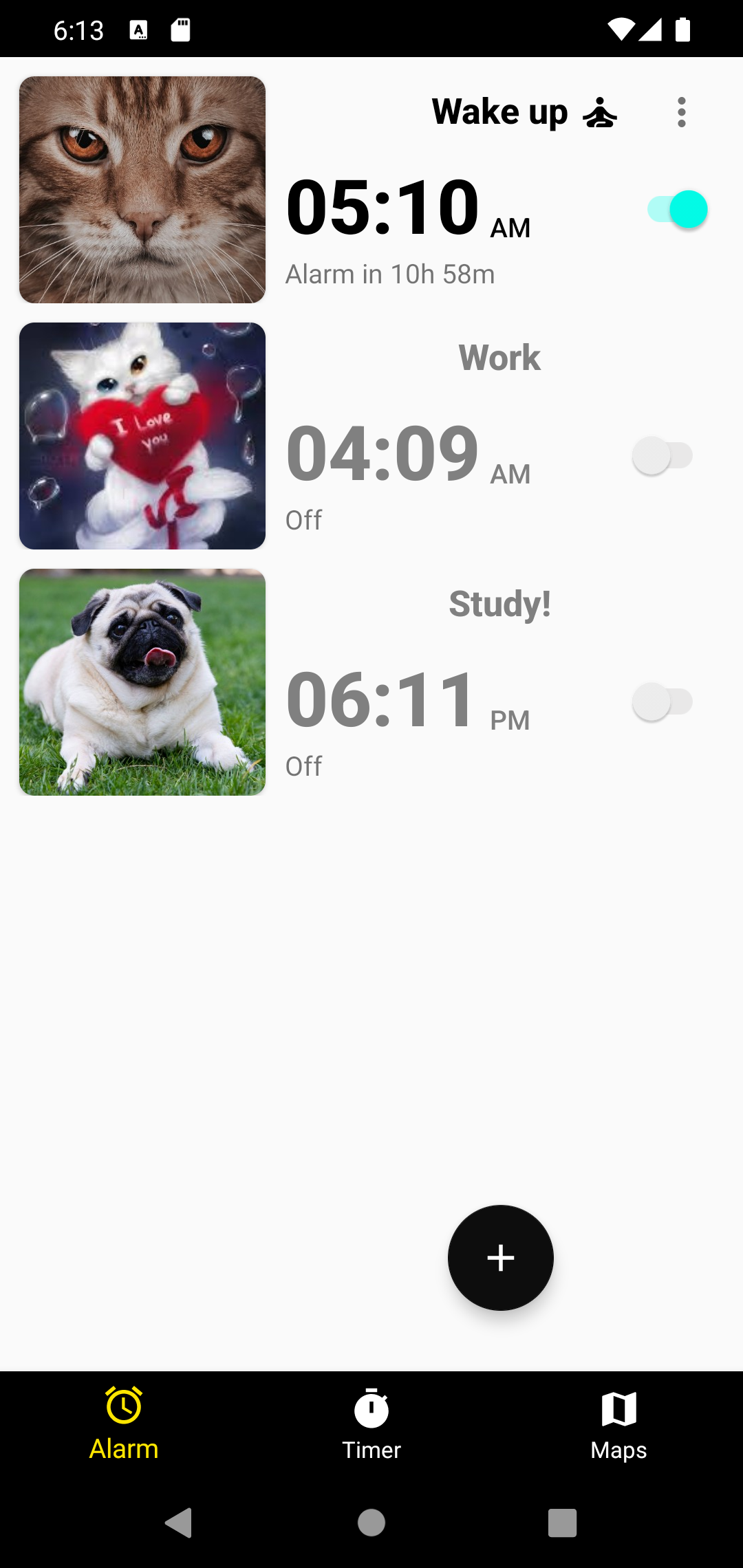743x1568 pixels.
Task: Turn off the 05:10 AM Wake up alarm
Action: (x=677, y=209)
